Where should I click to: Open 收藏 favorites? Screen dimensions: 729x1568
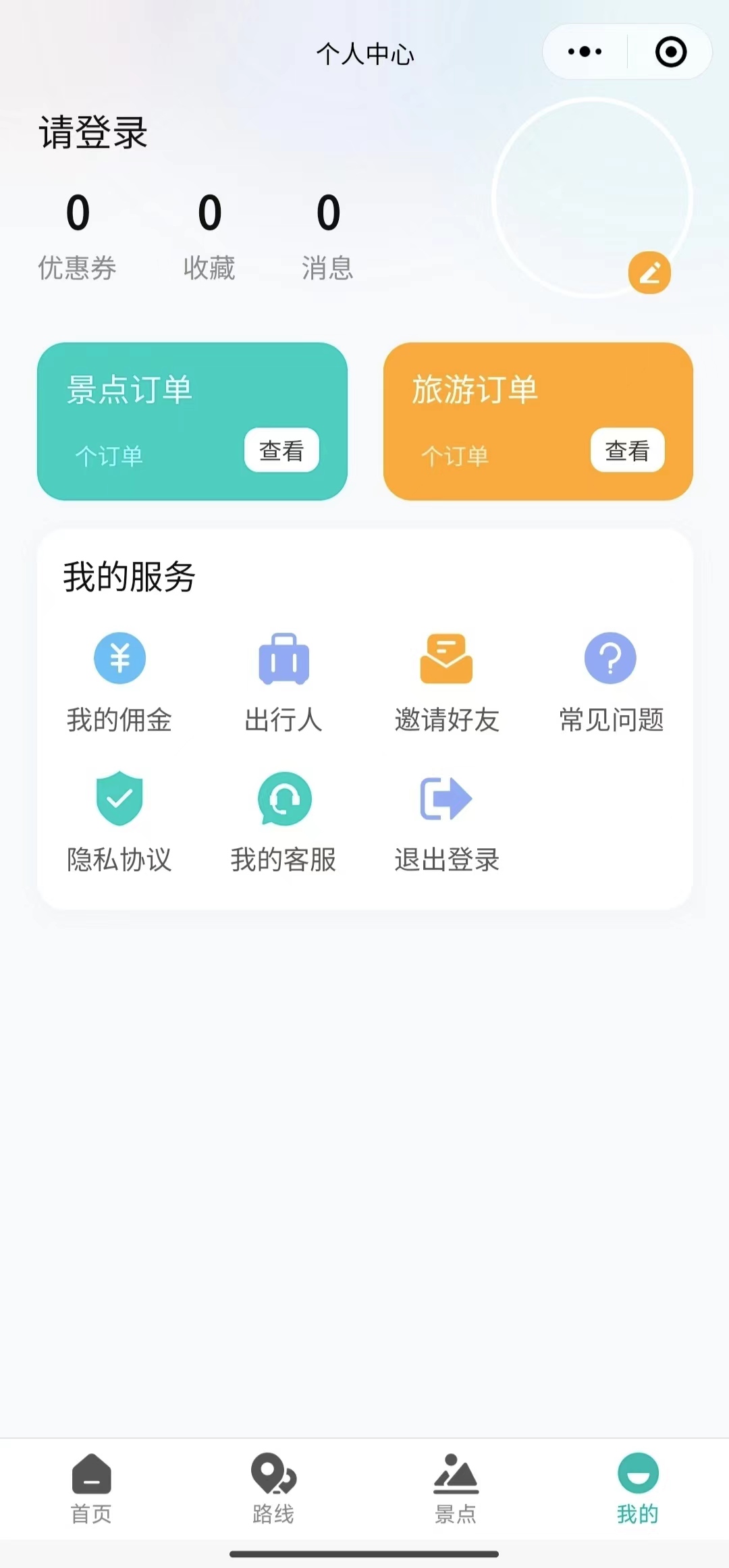[209, 237]
